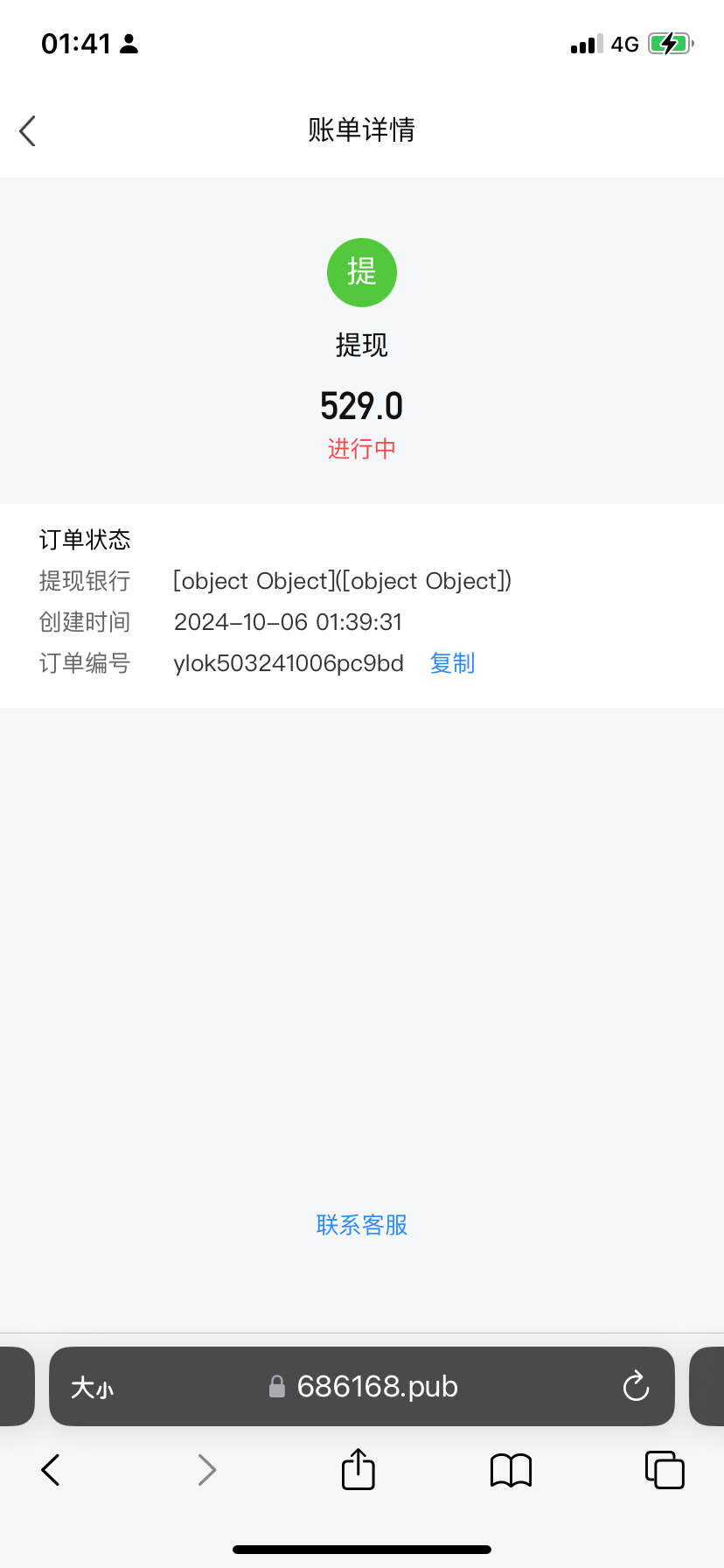Copy the order number with 复制

coord(452,663)
